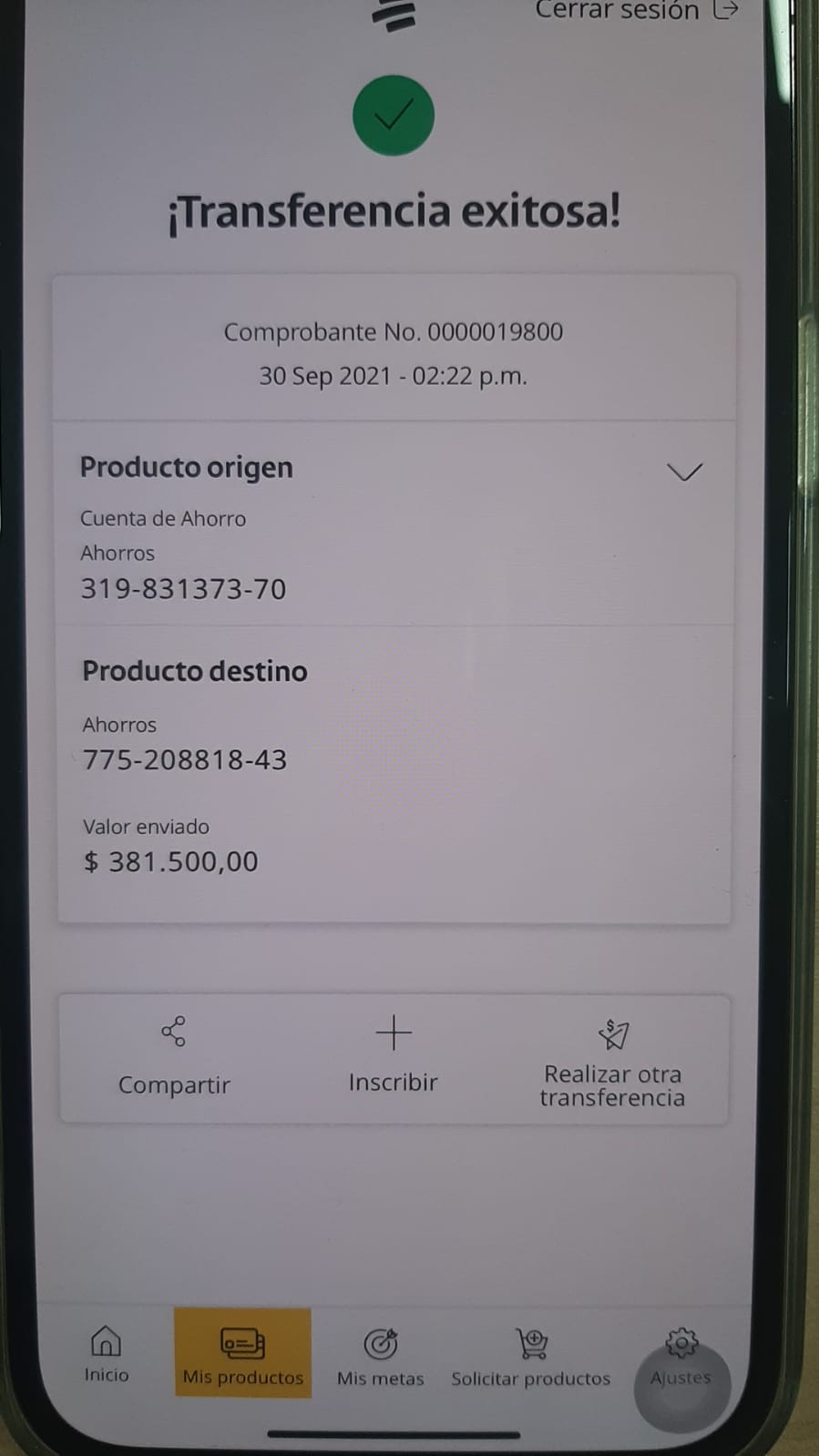Expand the Producto origen details chevron
This screenshot has width=819, height=1456.
(684, 472)
